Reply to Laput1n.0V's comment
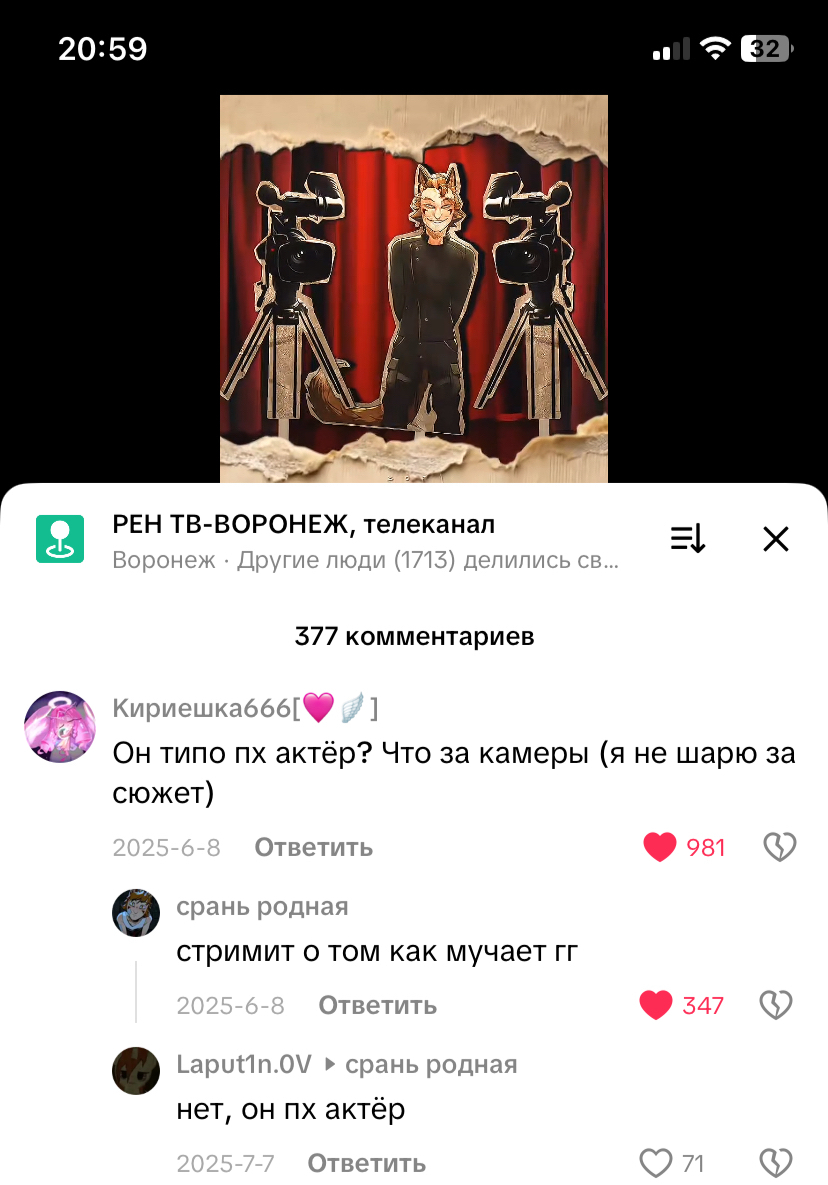Viewport: 828px width, 1185px height. click(x=366, y=1164)
